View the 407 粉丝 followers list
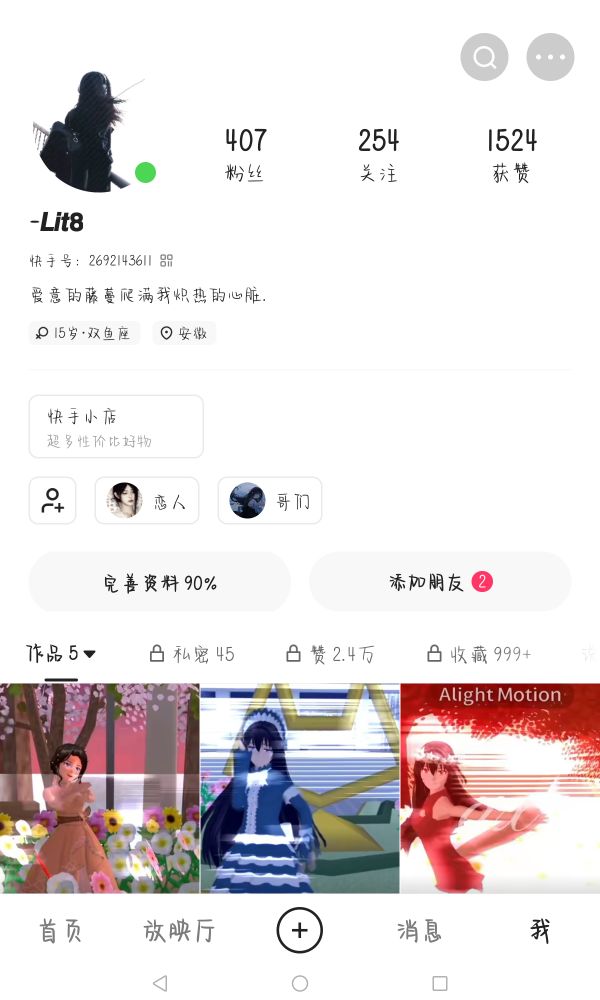The width and height of the screenshot is (600, 1000). (x=245, y=154)
